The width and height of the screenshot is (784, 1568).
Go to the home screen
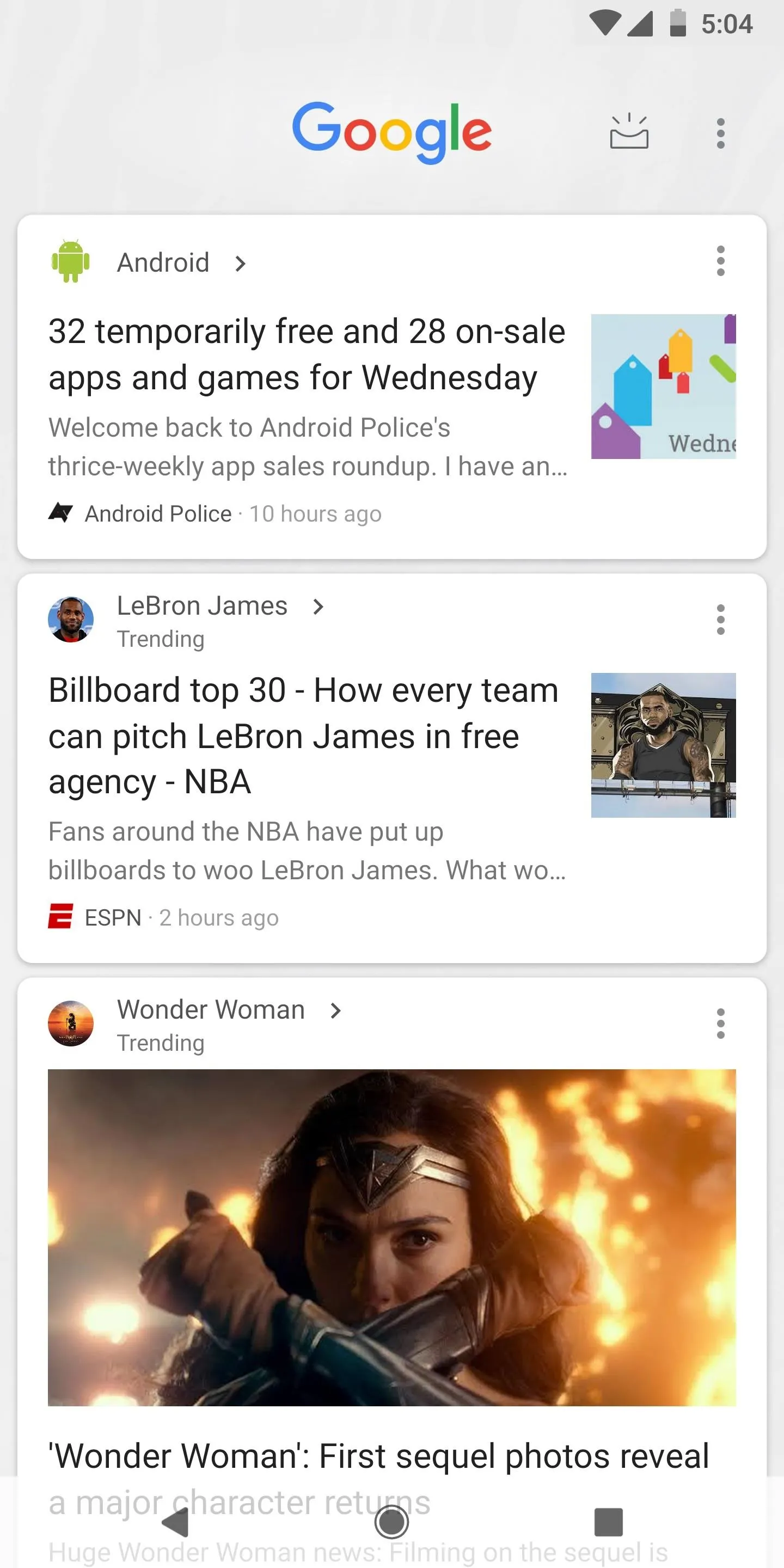[x=391, y=1522]
